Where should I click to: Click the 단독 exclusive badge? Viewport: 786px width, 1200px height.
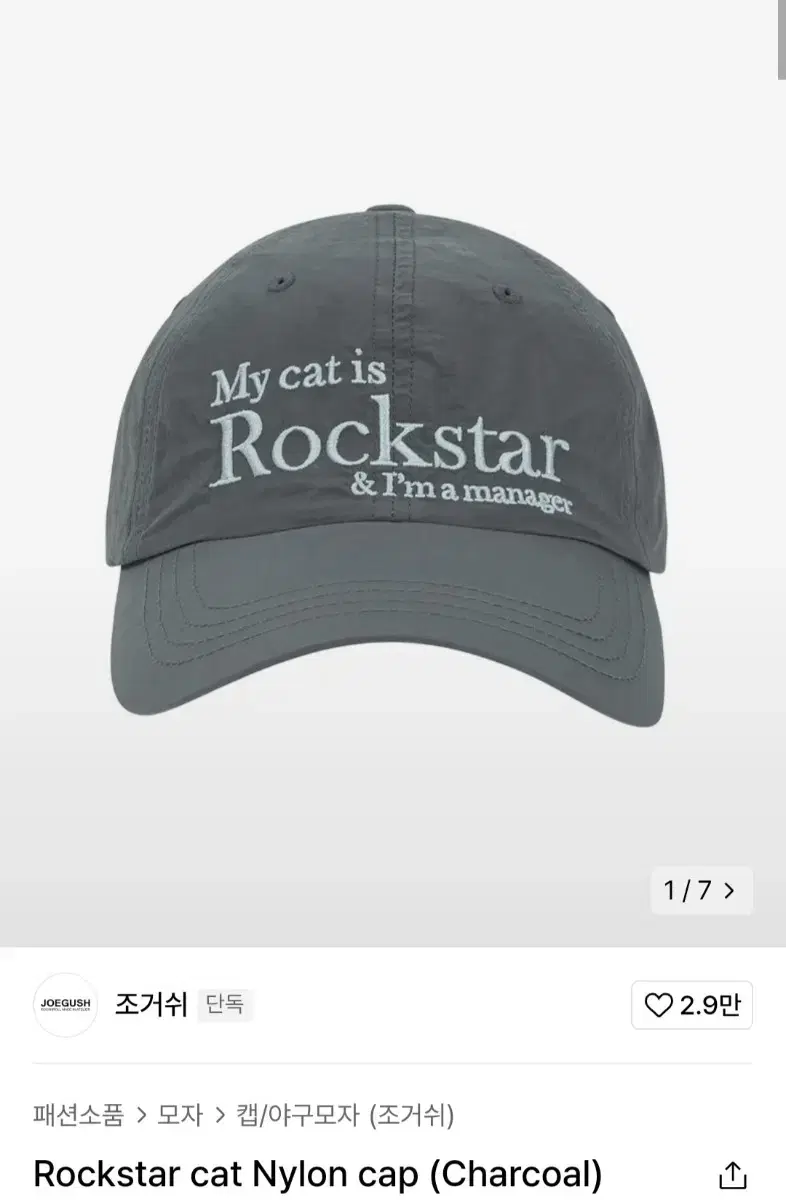[x=224, y=1005]
